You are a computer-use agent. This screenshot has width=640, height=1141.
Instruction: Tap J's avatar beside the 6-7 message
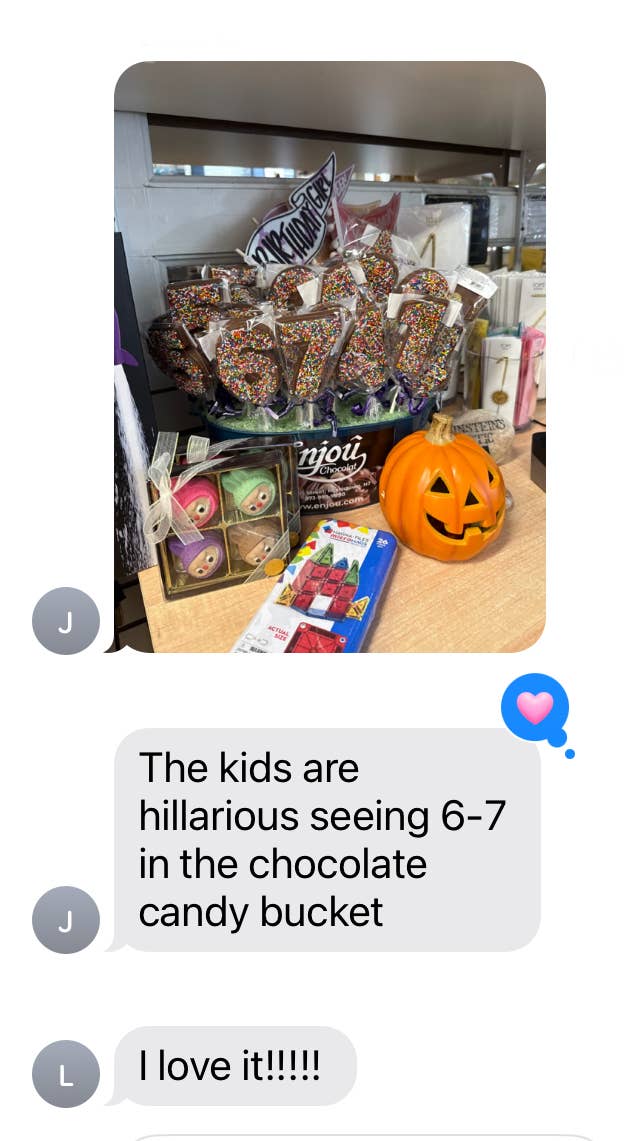tap(66, 919)
